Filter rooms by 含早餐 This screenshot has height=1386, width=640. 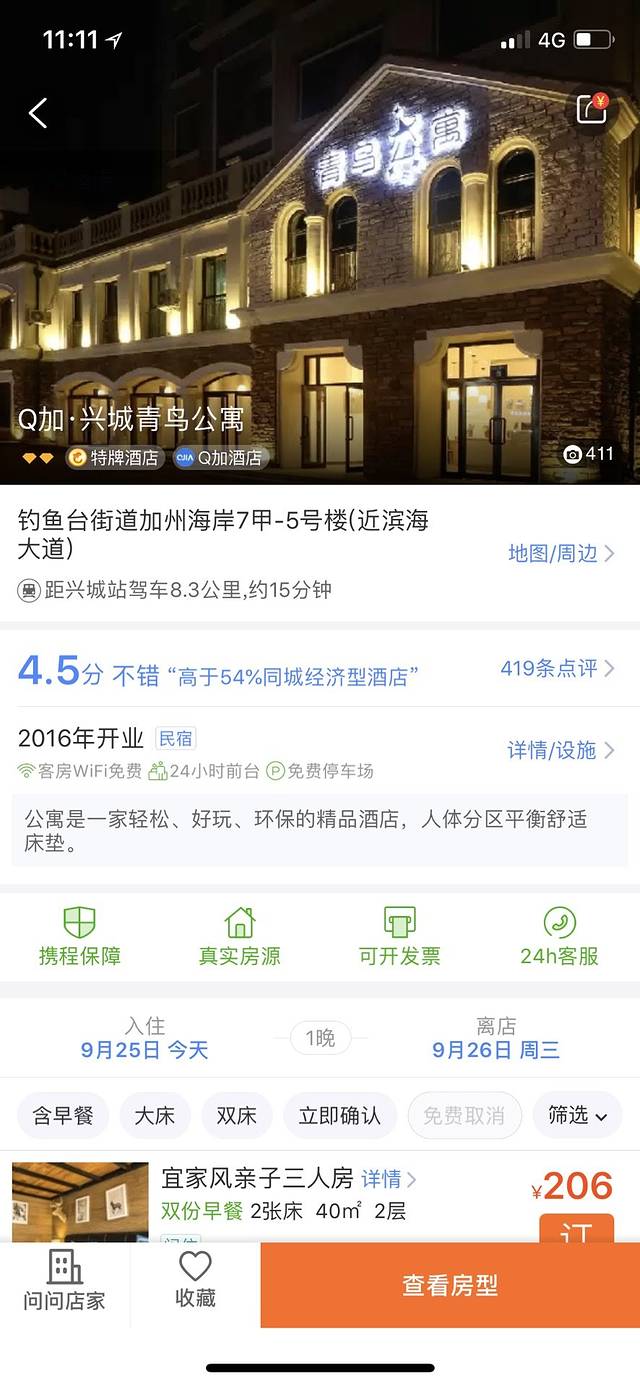(63, 1115)
